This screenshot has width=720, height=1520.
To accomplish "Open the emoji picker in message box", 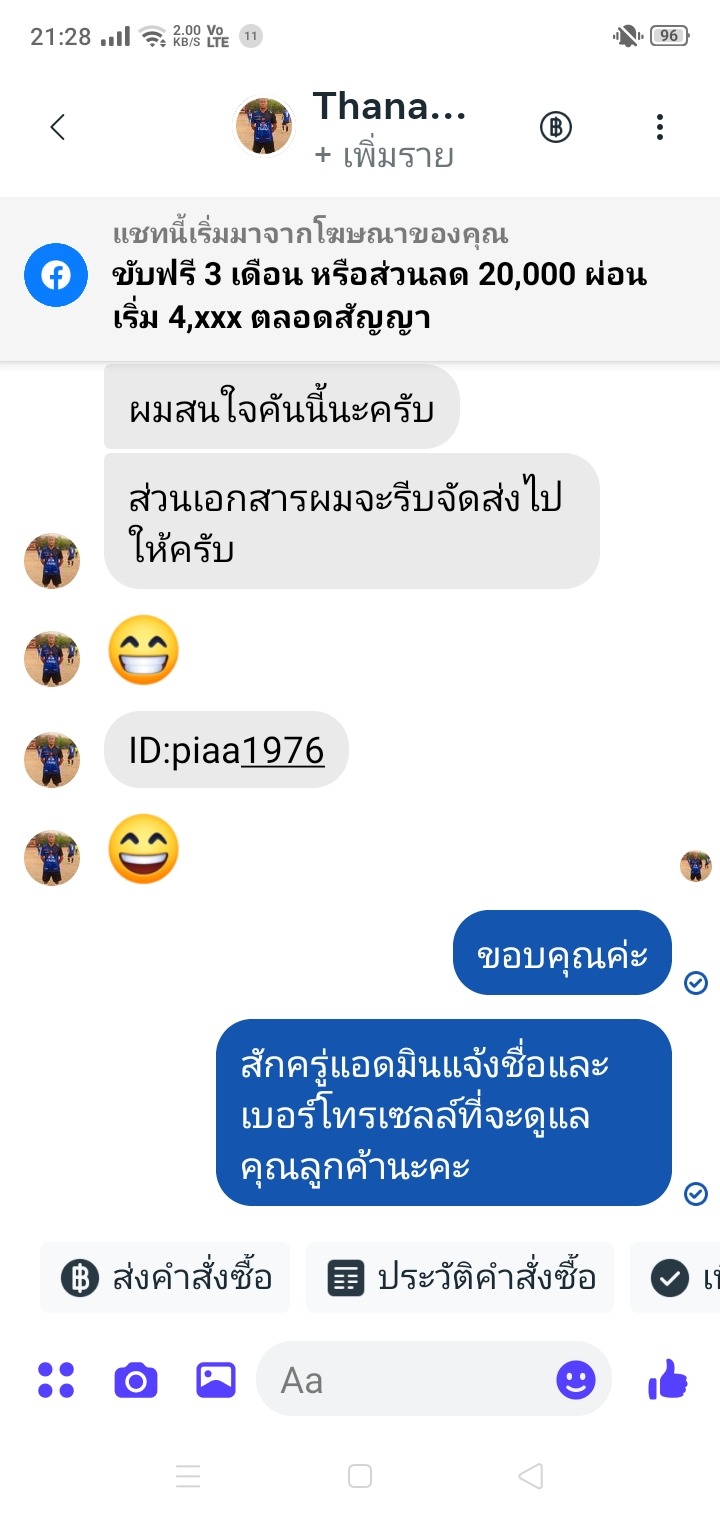I will [x=575, y=1380].
